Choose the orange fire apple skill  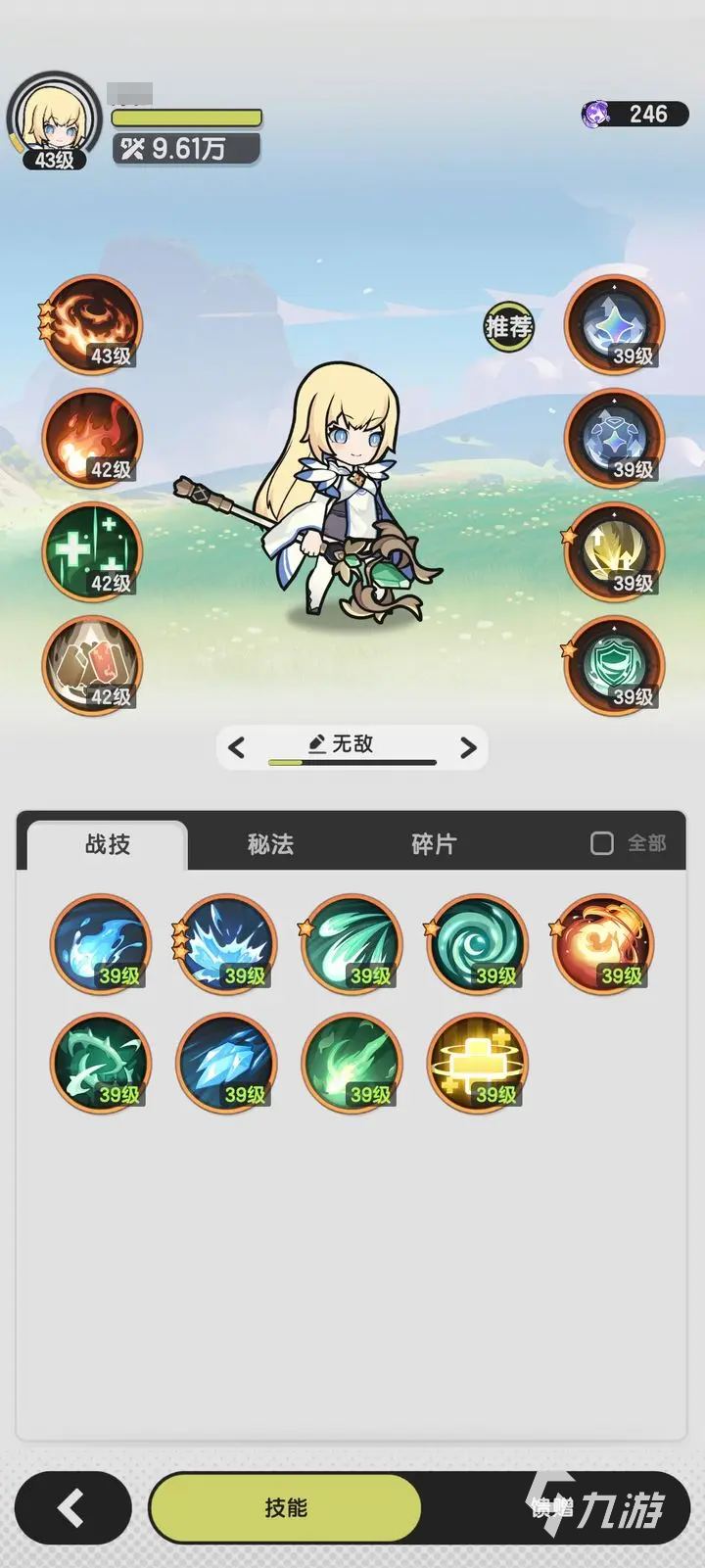(602, 944)
